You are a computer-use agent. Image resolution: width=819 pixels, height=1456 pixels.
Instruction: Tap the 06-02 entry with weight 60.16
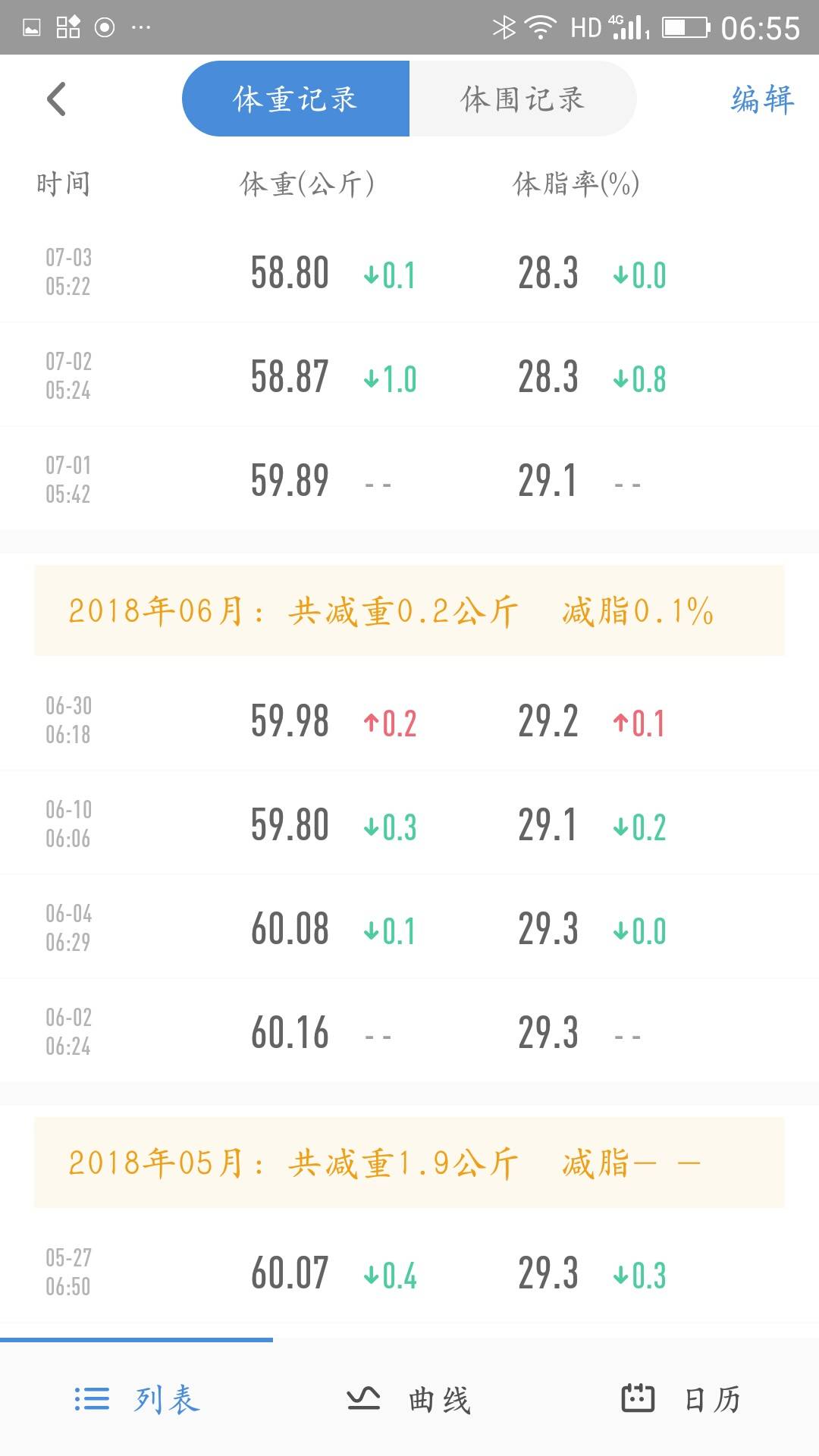[x=409, y=1030]
